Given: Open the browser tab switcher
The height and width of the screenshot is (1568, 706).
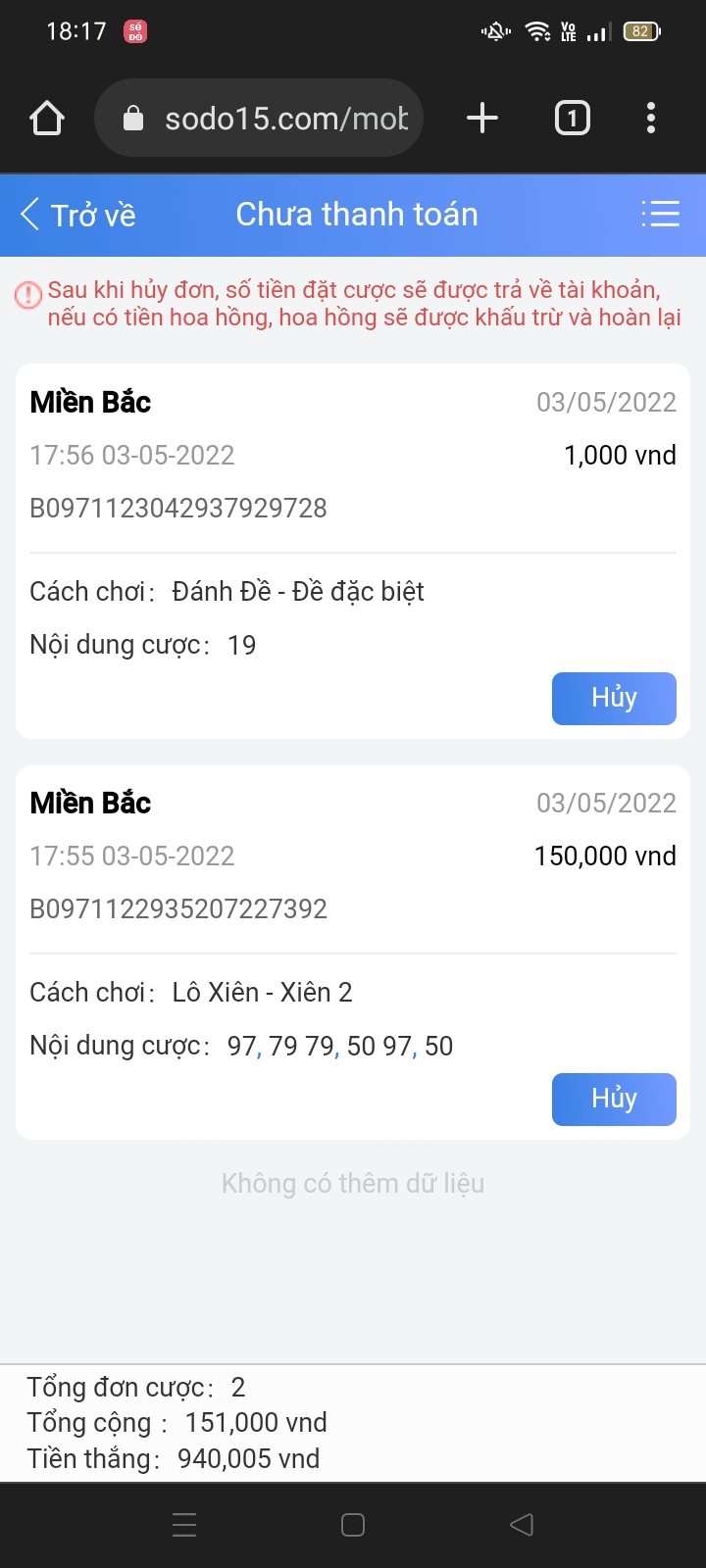Looking at the screenshot, I should pyautogui.click(x=573, y=119).
